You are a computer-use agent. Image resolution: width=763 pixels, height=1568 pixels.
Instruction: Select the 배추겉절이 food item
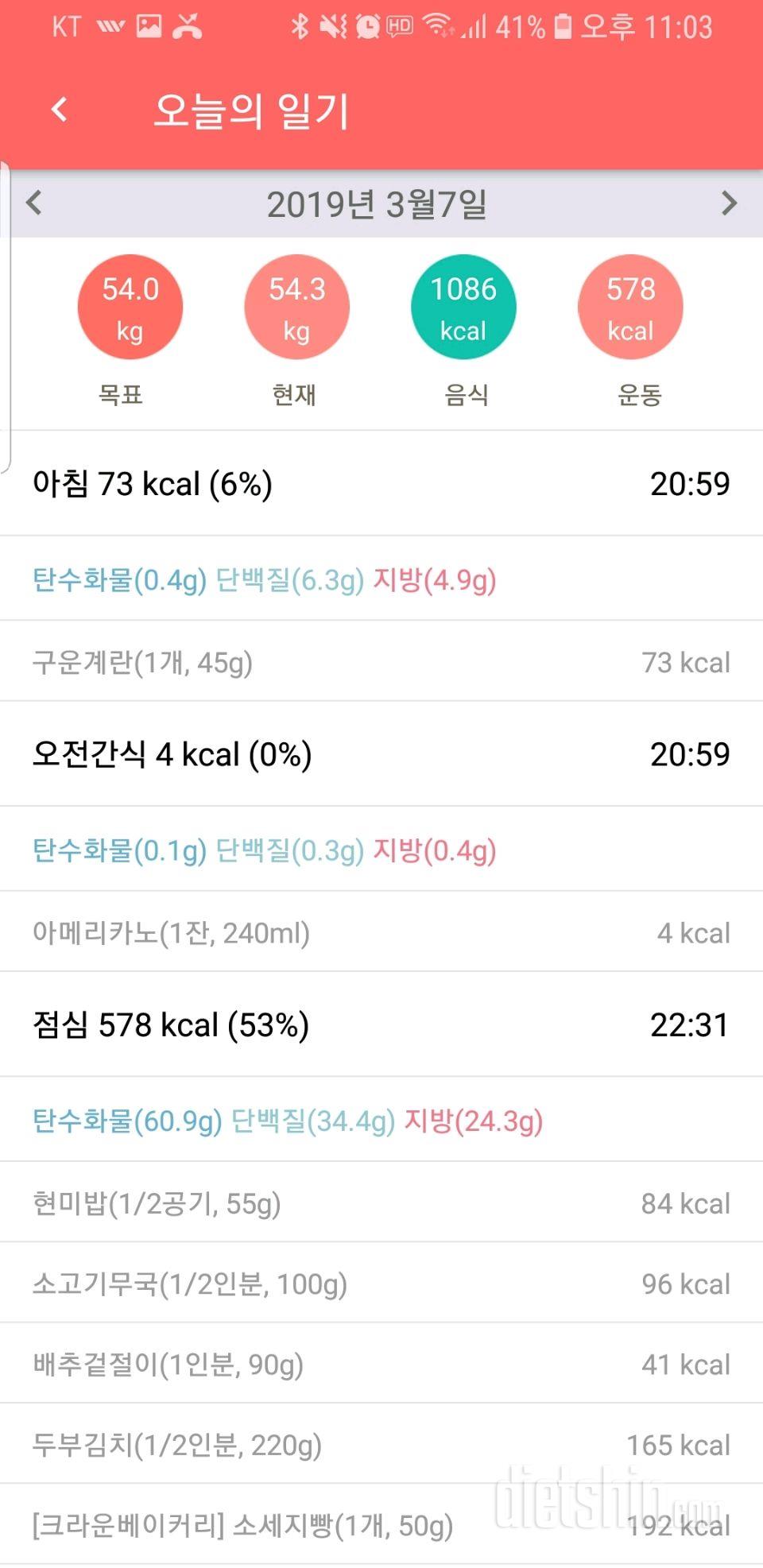point(381,1364)
